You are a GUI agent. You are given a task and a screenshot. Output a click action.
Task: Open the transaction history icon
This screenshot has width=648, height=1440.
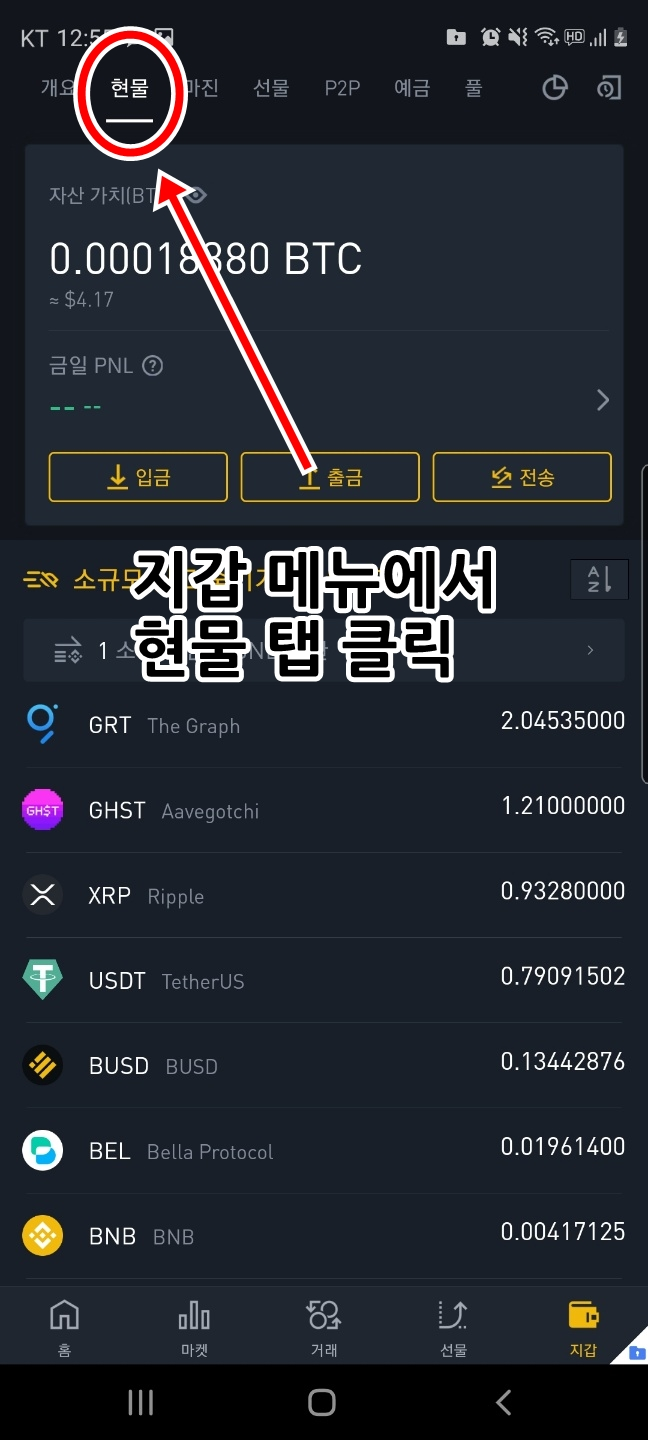(609, 89)
